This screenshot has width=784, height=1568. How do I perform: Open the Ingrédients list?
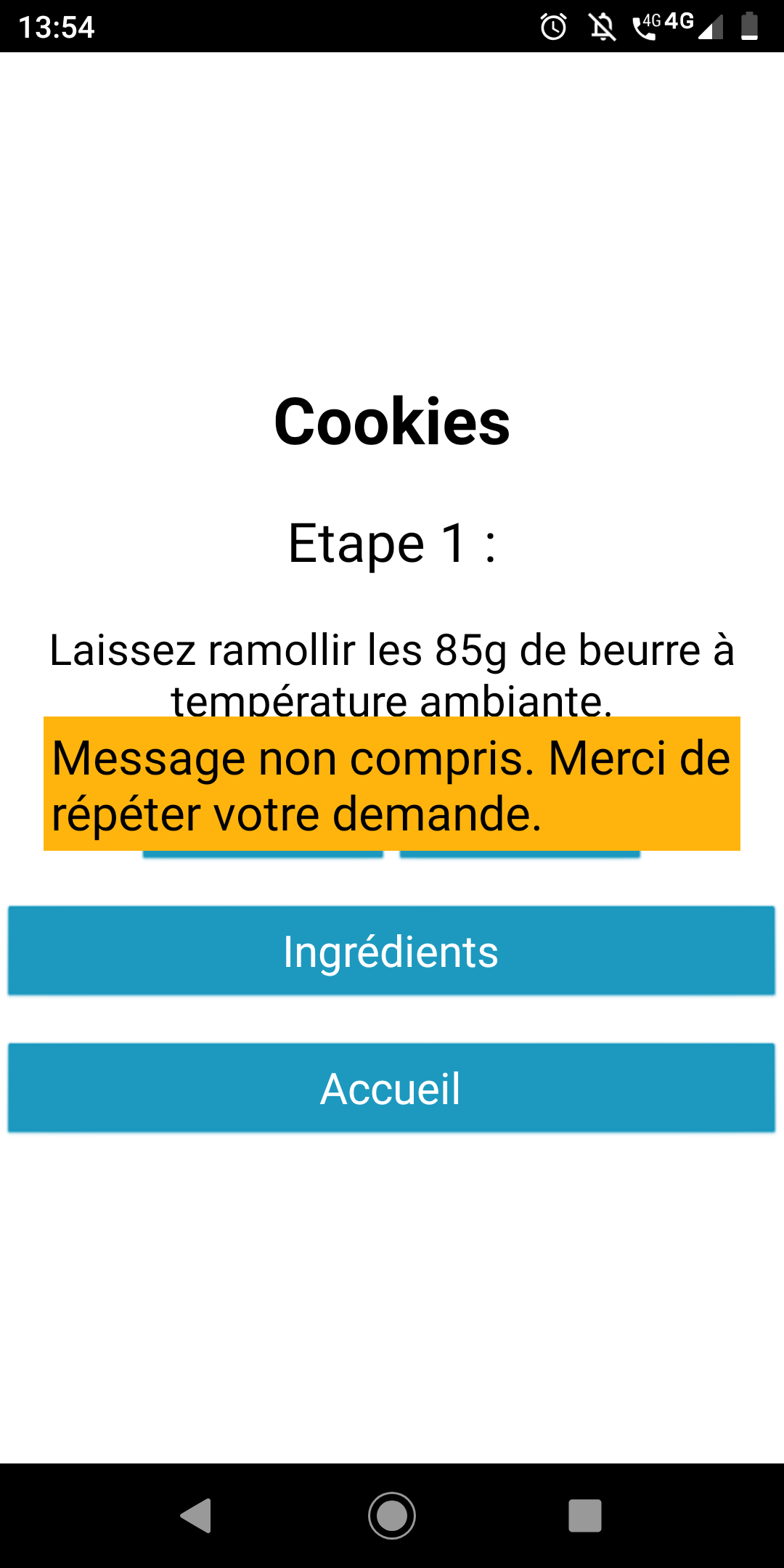click(x=391, y=951)
